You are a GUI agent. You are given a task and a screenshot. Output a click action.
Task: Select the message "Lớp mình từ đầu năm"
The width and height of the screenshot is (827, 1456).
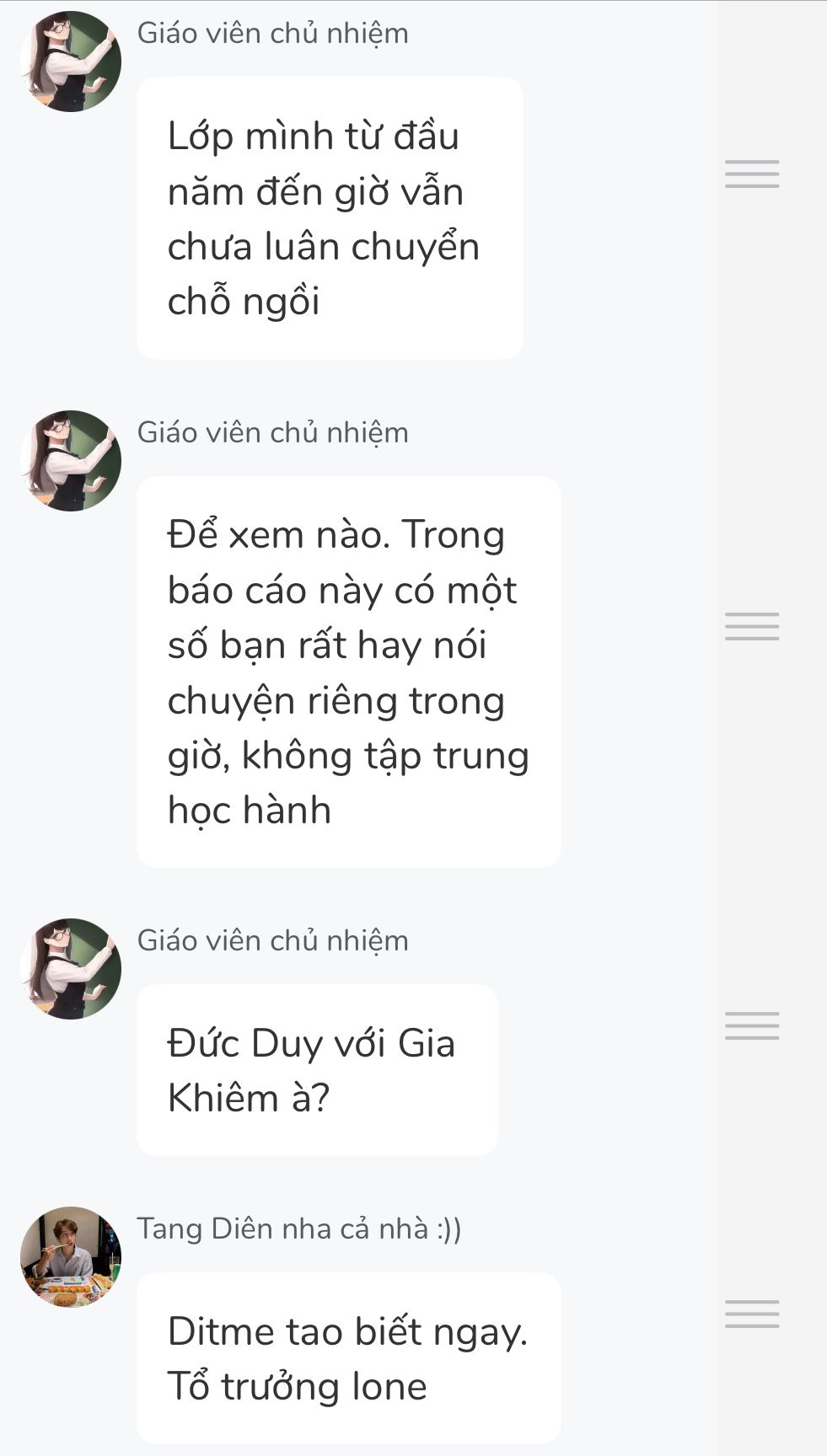click(330, 218)
